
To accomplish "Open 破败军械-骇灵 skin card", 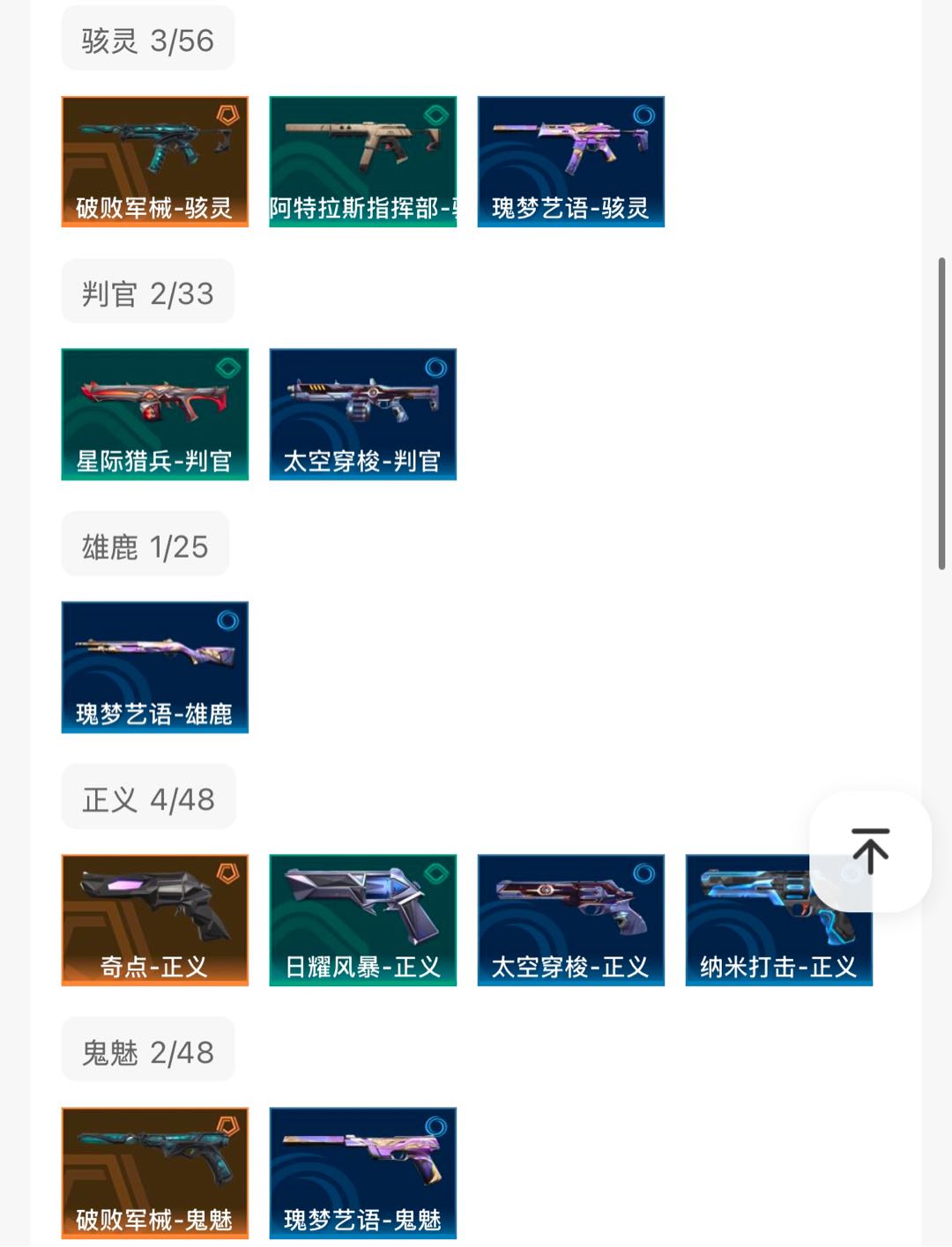I will point(154,161).
